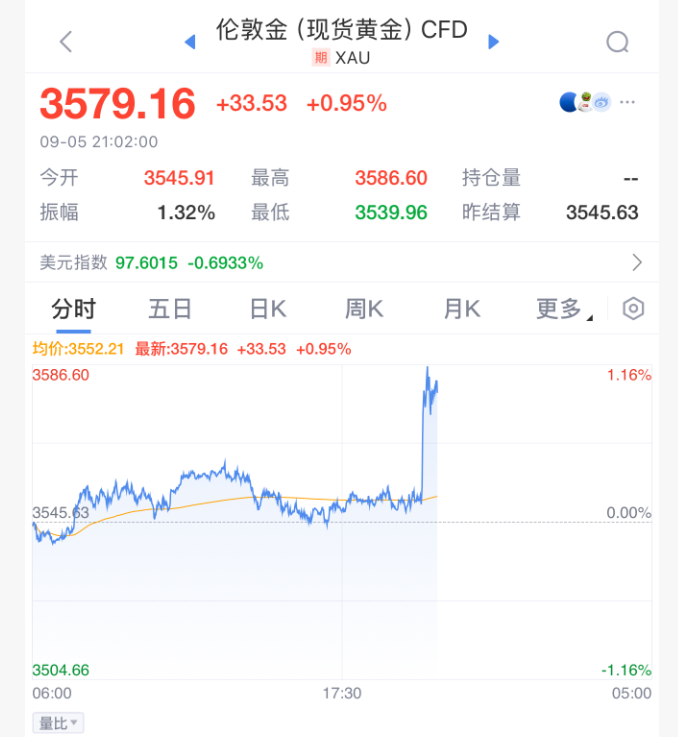Image resolution: width=678 pixels, height=737 pixels.
Task: Open the 美元指数 dollar index row
Action: click(339, 263)
